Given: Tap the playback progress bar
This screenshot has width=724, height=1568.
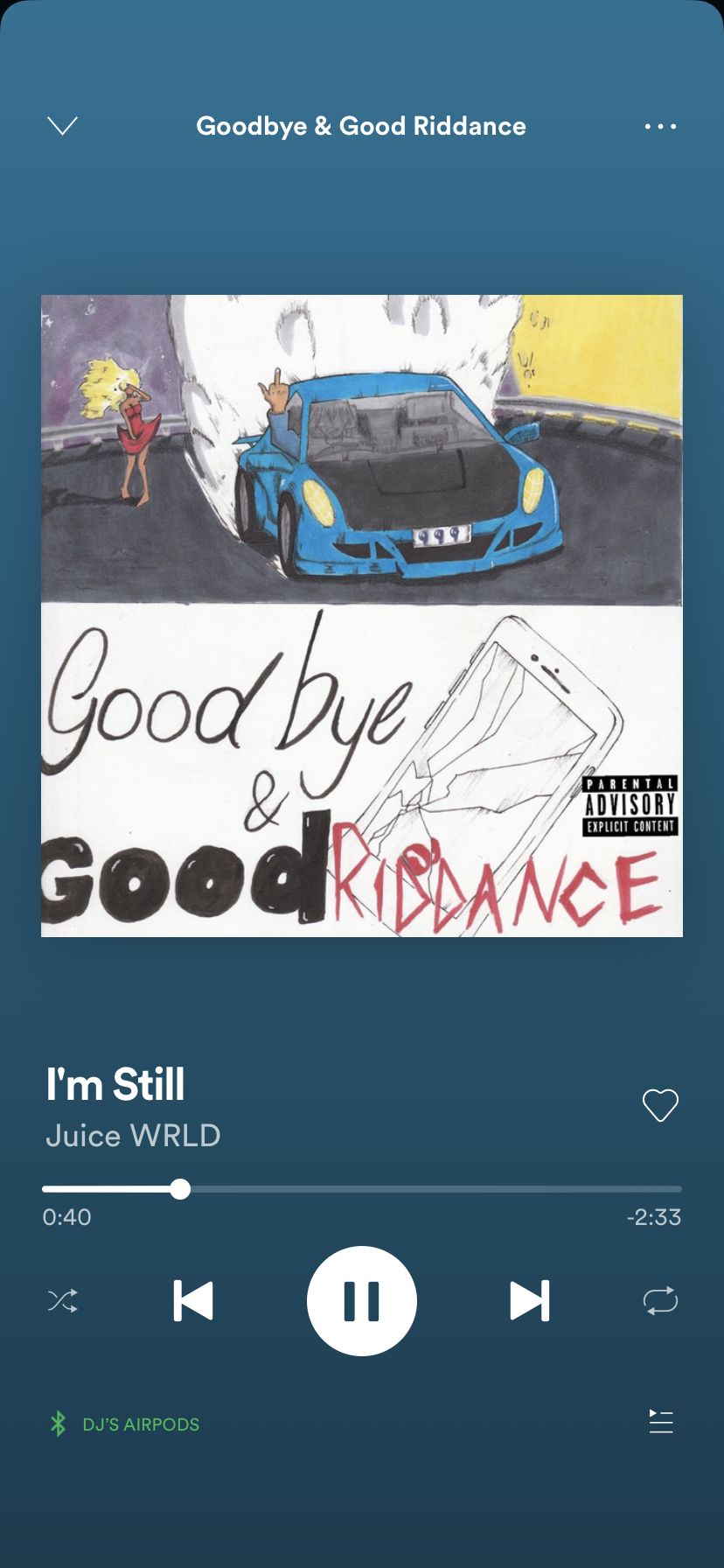Looking at the screenshot, I should tap(362, 1189).
